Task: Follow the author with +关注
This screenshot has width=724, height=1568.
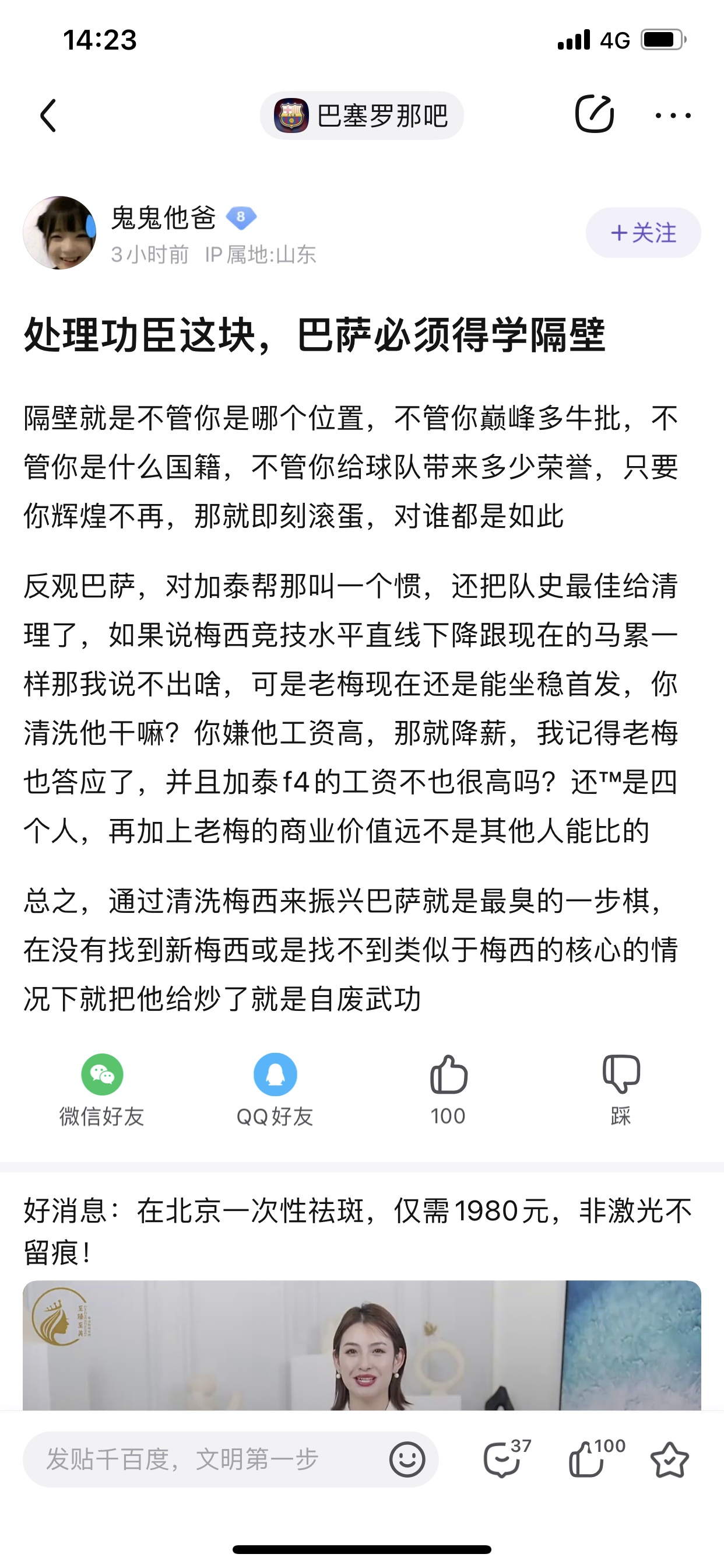Action: [x=643, y=233]
